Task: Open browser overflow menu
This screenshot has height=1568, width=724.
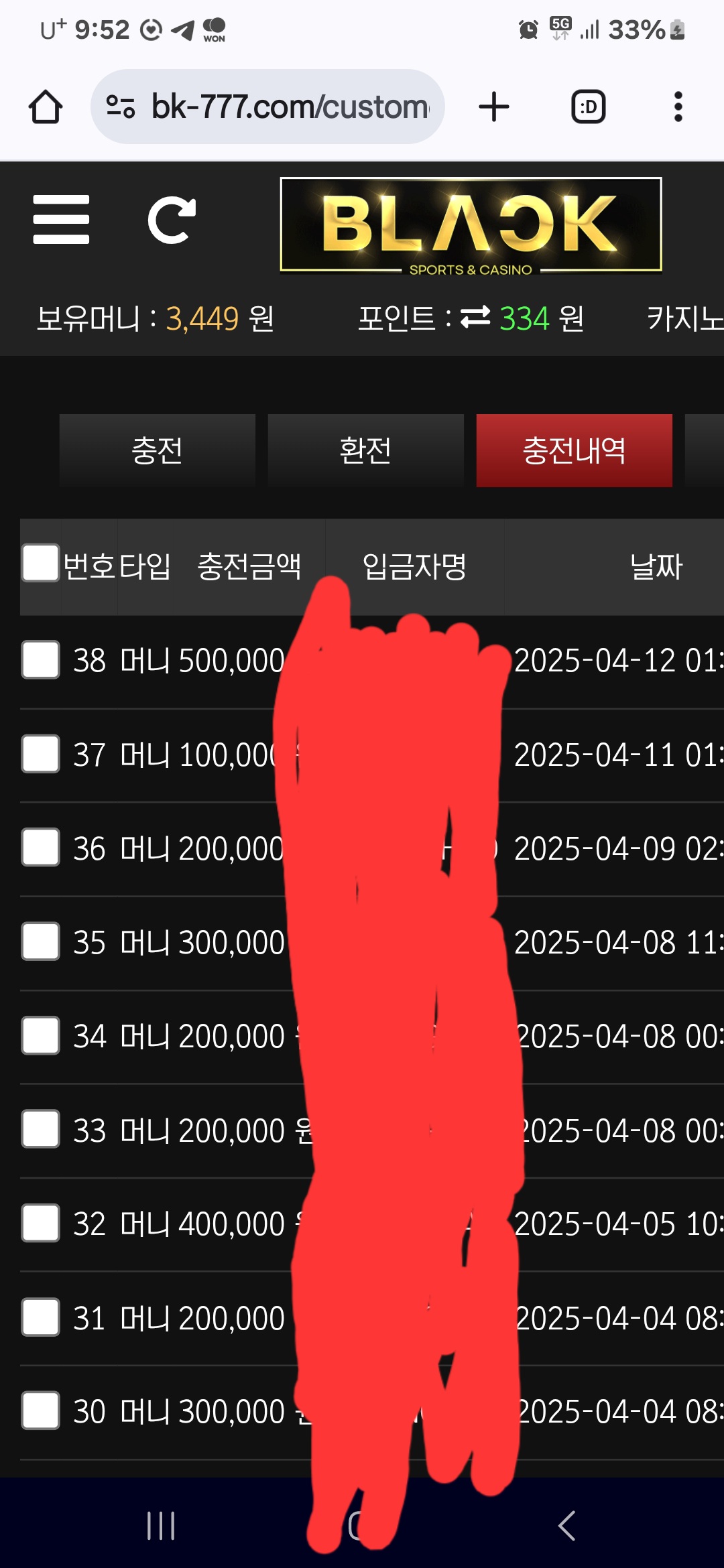Action: [678, 107]
